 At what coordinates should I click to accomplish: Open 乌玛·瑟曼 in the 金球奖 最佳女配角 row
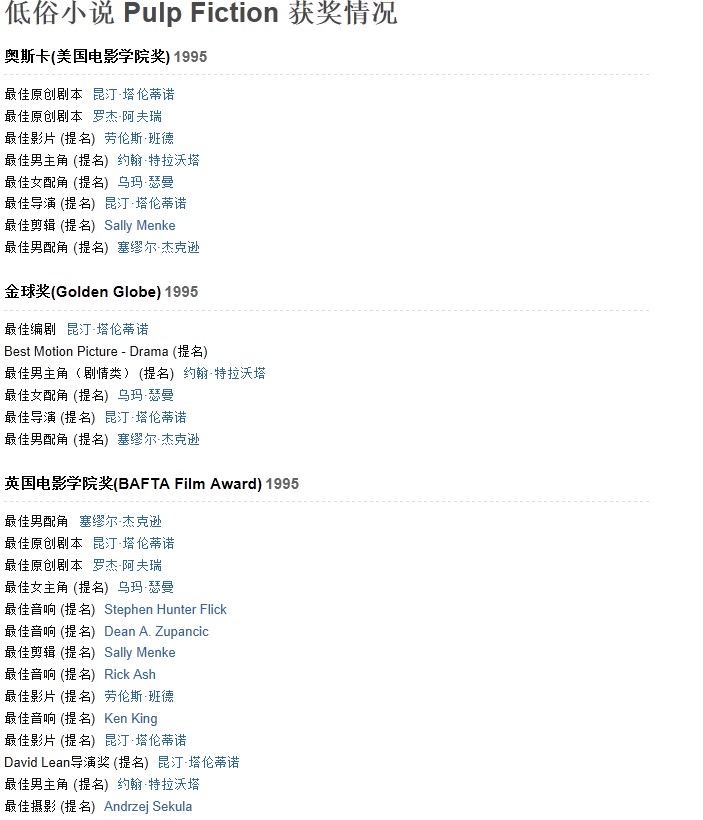[145, 395]
